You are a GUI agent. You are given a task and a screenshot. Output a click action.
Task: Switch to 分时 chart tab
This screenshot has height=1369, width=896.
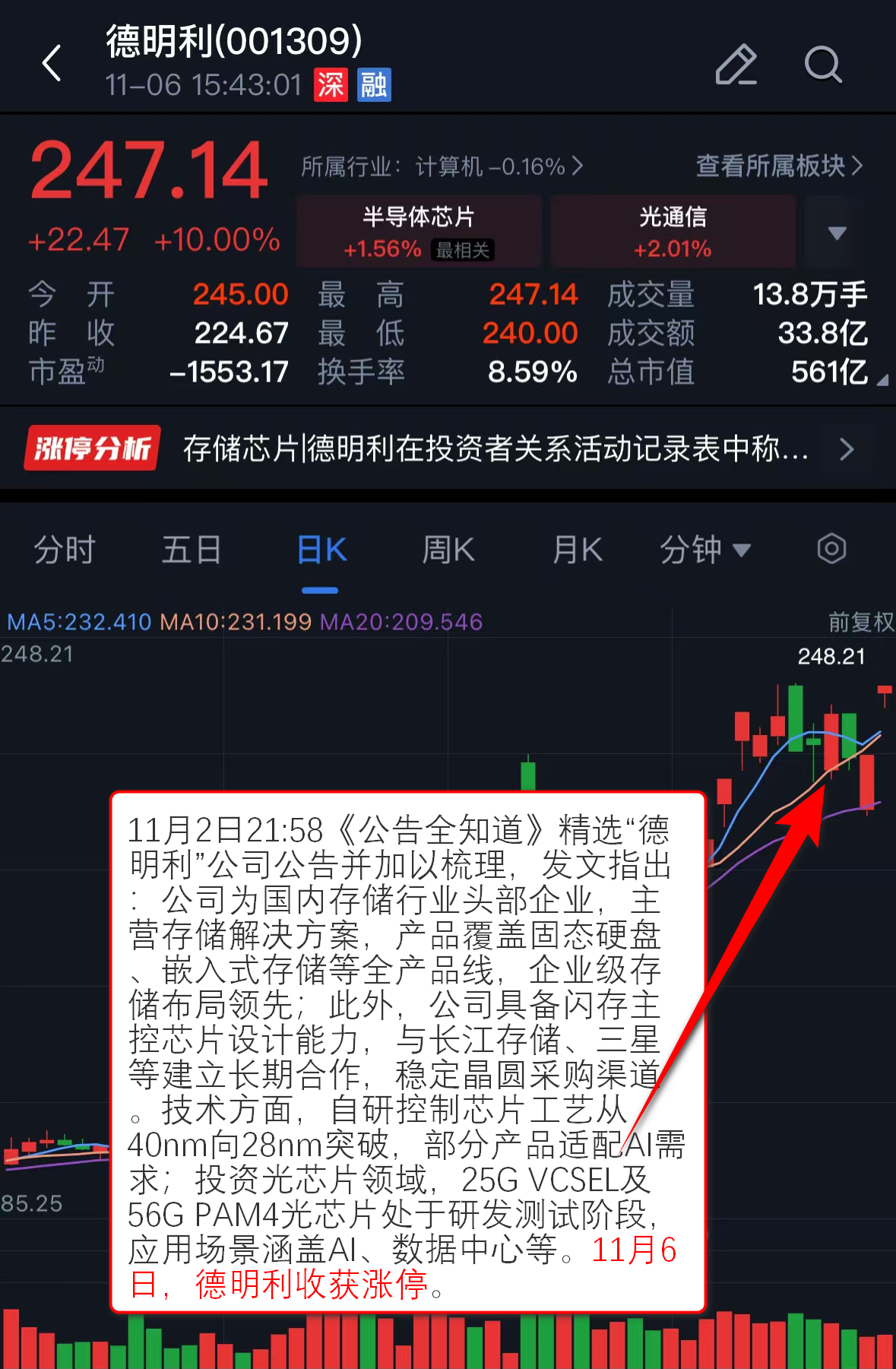tap(65, 550)
